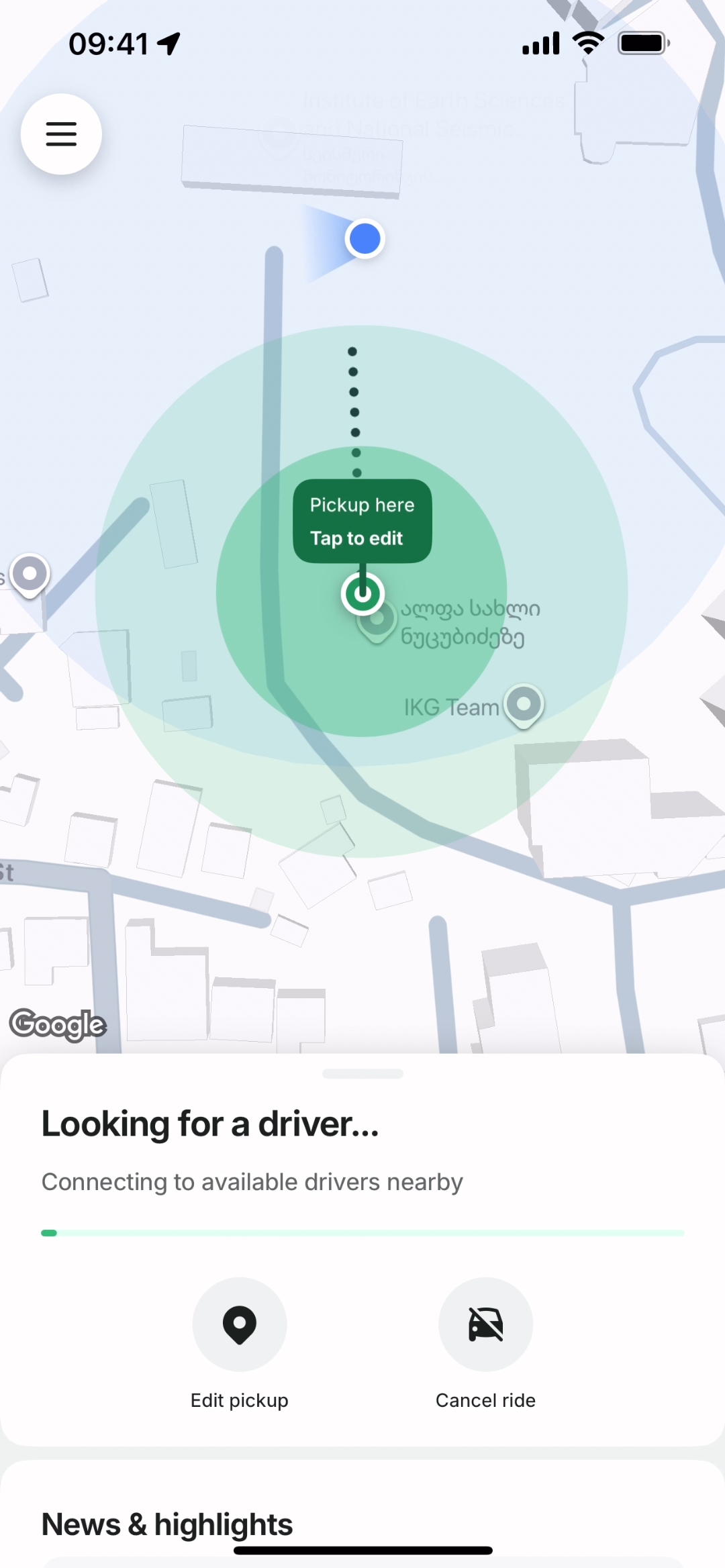
Task: Tap the Pickup here bubble to edit
Action: [362, 521]
